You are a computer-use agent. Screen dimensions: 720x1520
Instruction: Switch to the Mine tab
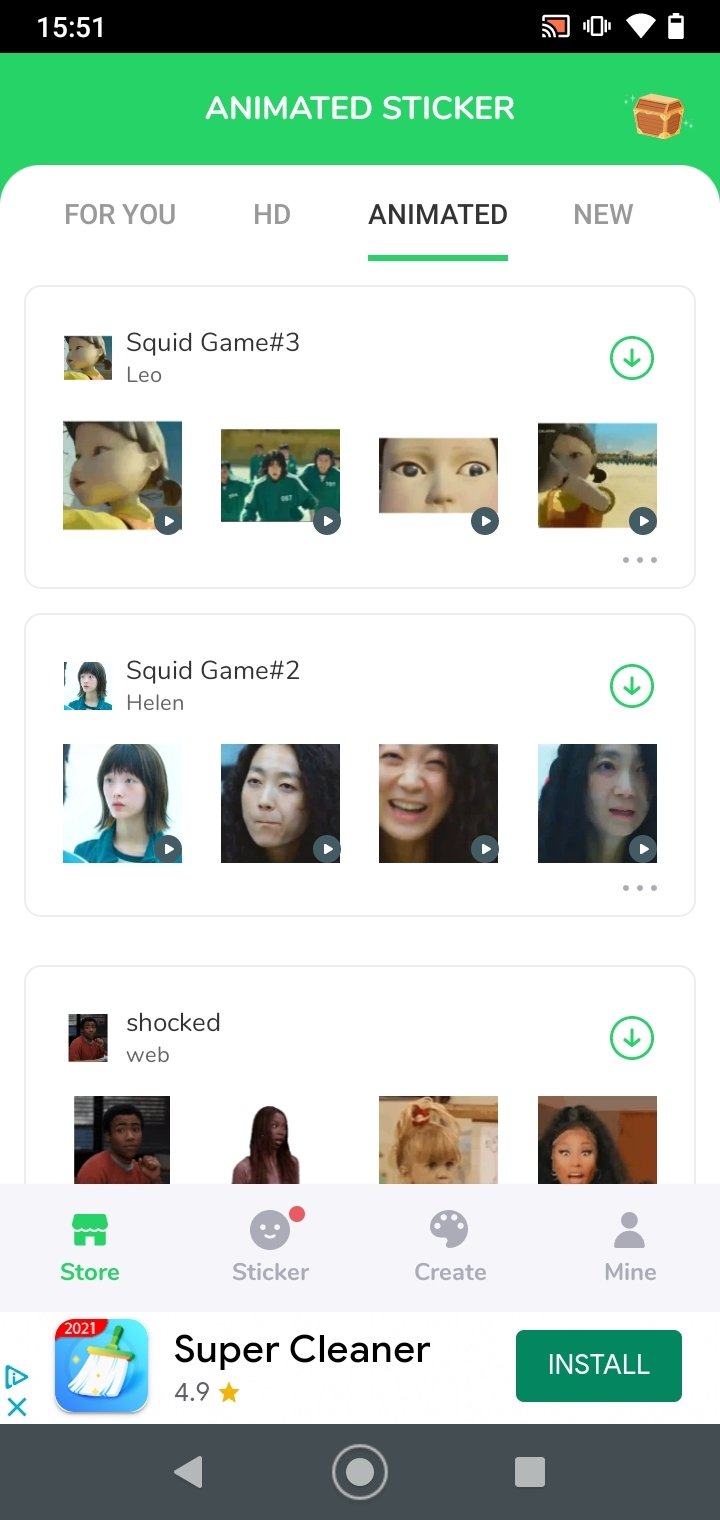pos(630,1246)
